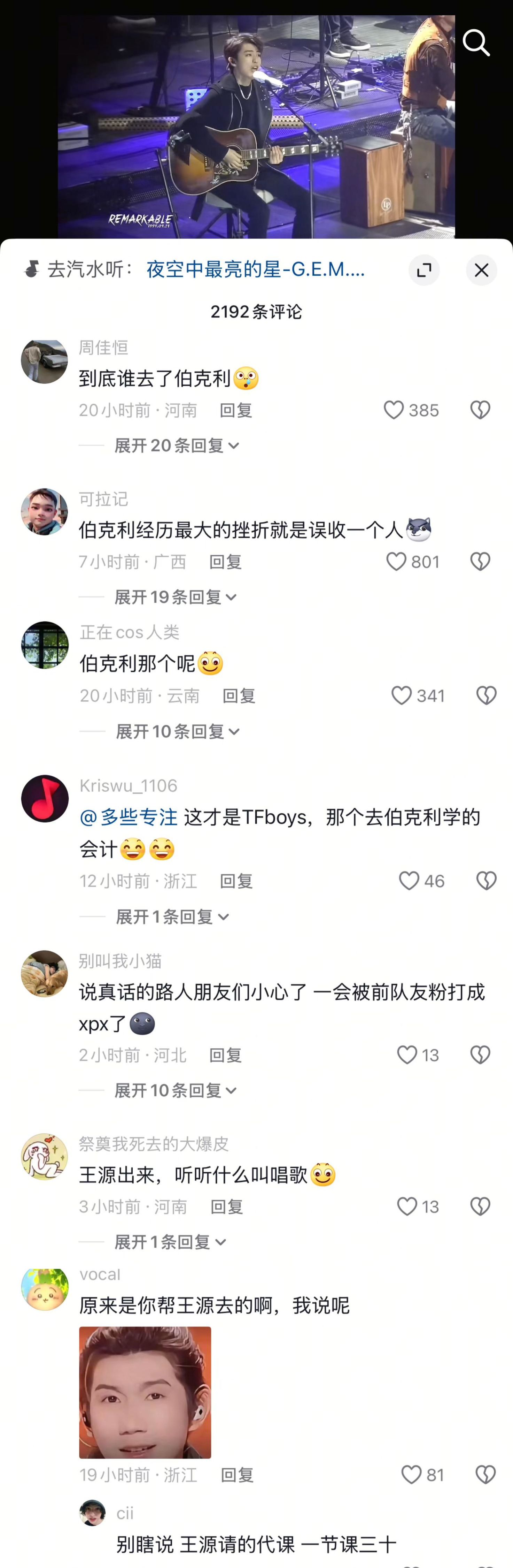Like Kriswu_1106's comment
Screen dimensions: 513x1568
[x=409, y=881]
